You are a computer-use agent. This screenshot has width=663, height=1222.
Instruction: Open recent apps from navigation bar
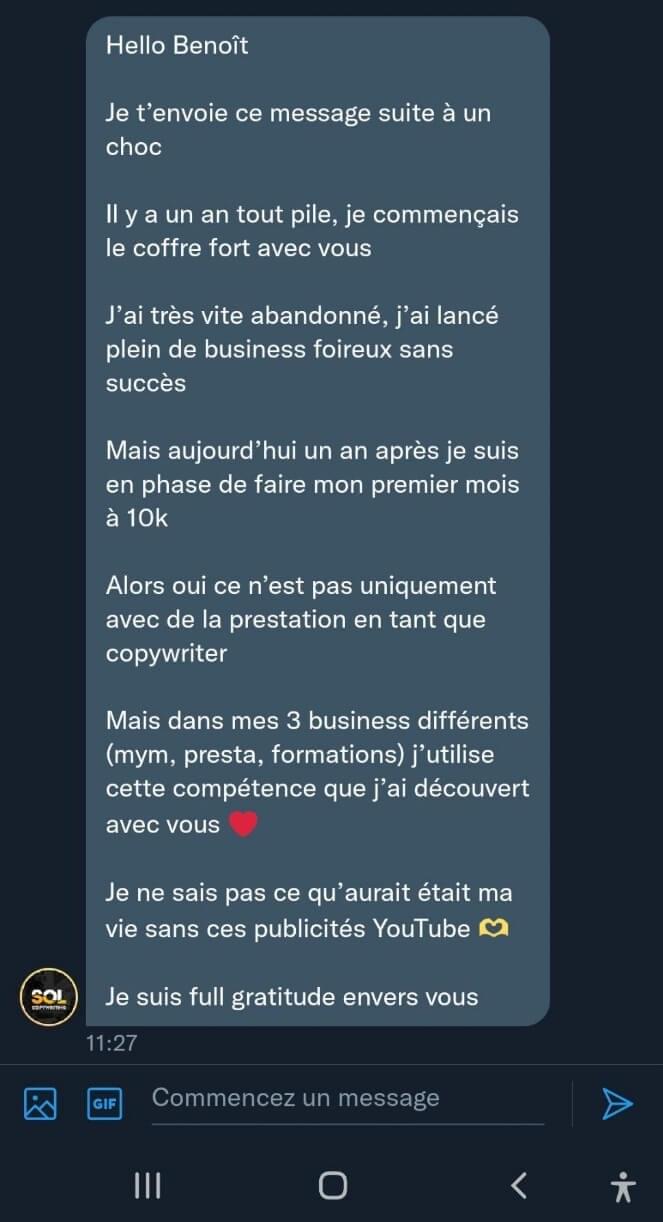[147, 1186]
